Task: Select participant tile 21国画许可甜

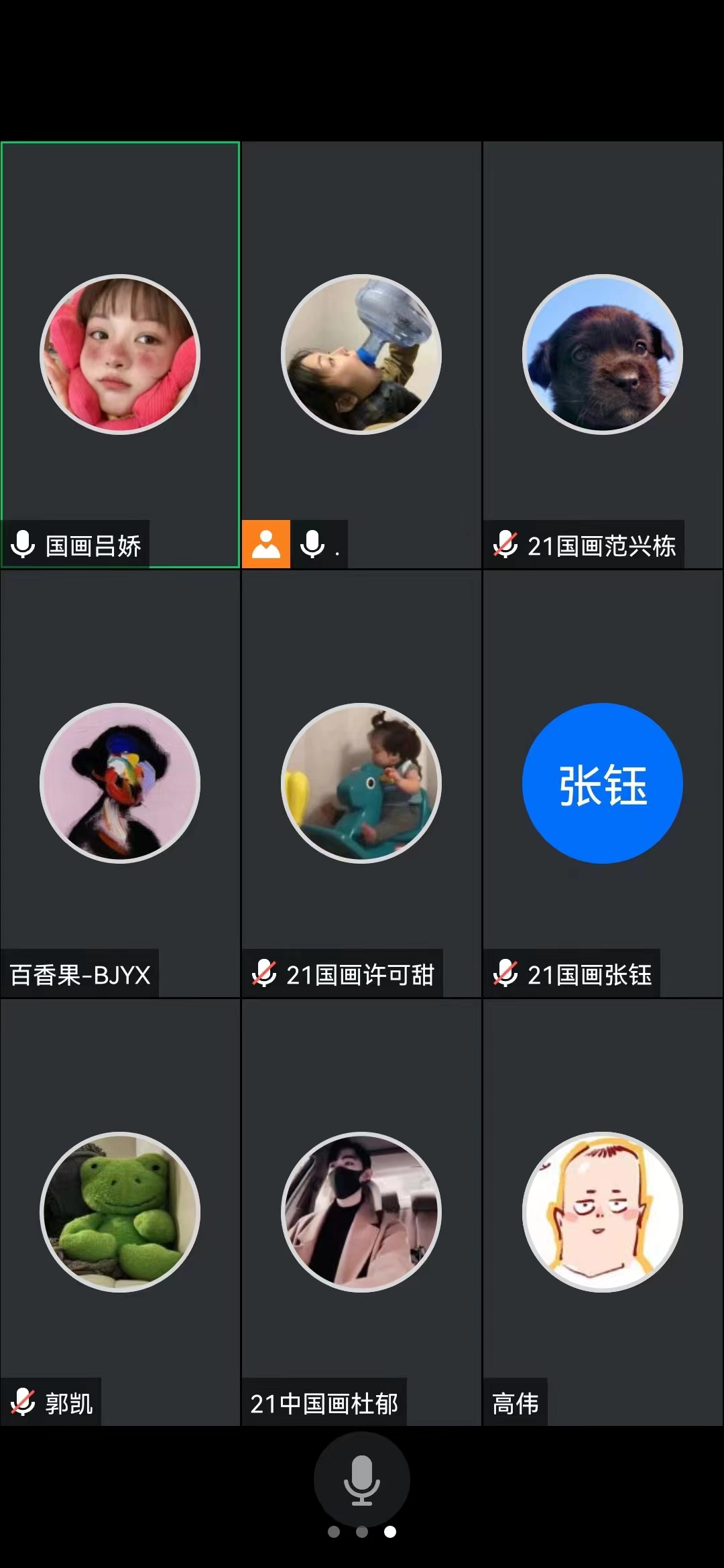Action: pyautogui.click(x=361, y=783)
